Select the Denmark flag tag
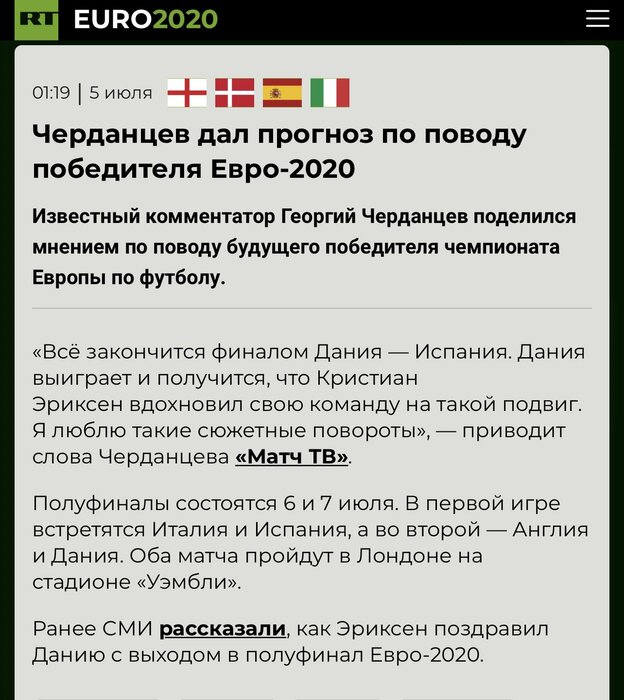624x700 pixels. pyautogui.click(x=235, y=93)
